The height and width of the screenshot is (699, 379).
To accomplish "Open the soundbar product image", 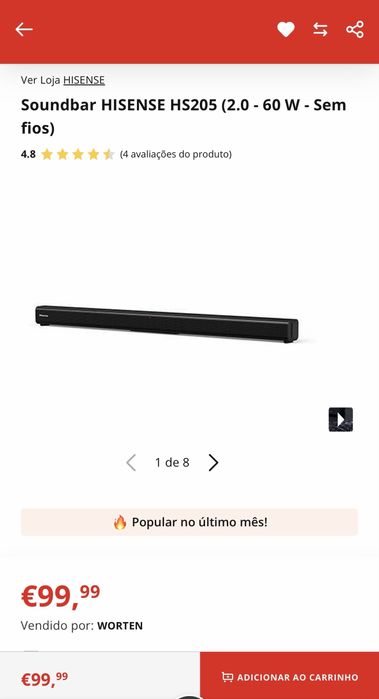I will point(167,324).
